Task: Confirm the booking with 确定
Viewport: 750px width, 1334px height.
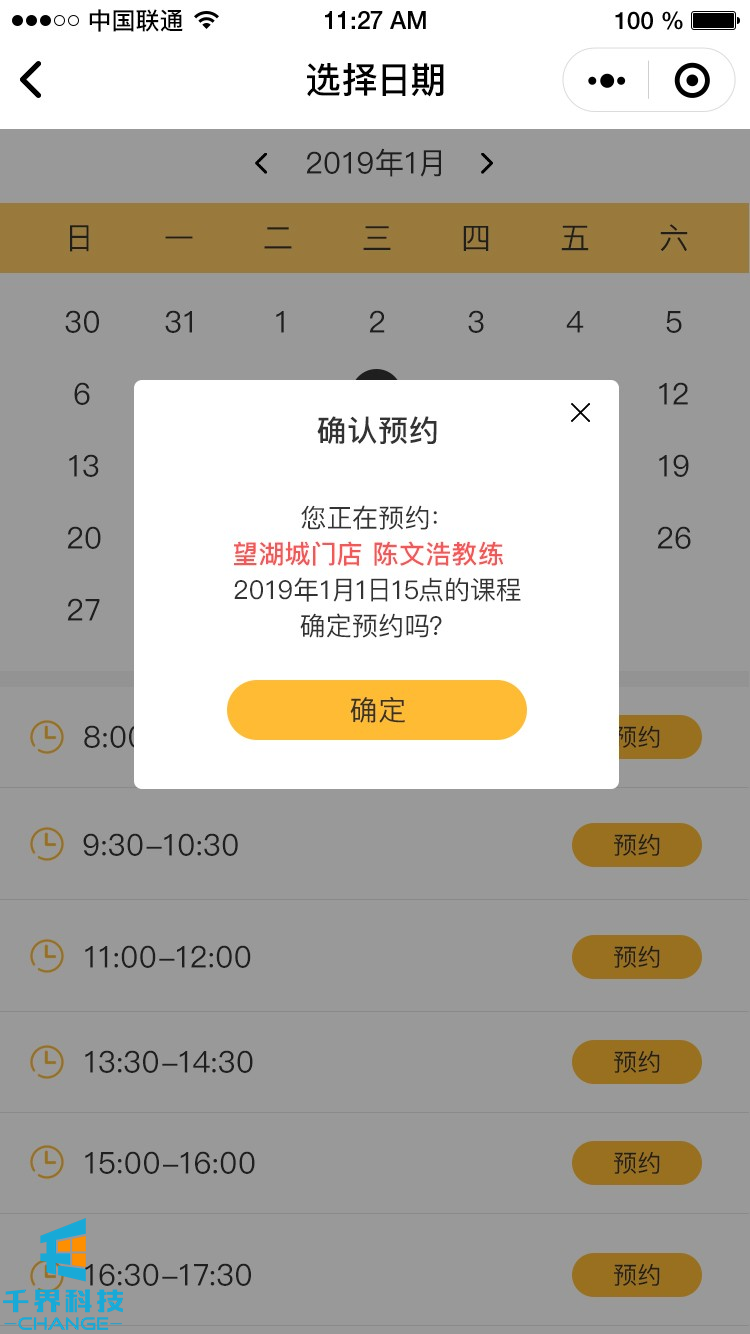Action: click(x=376, y=710)
